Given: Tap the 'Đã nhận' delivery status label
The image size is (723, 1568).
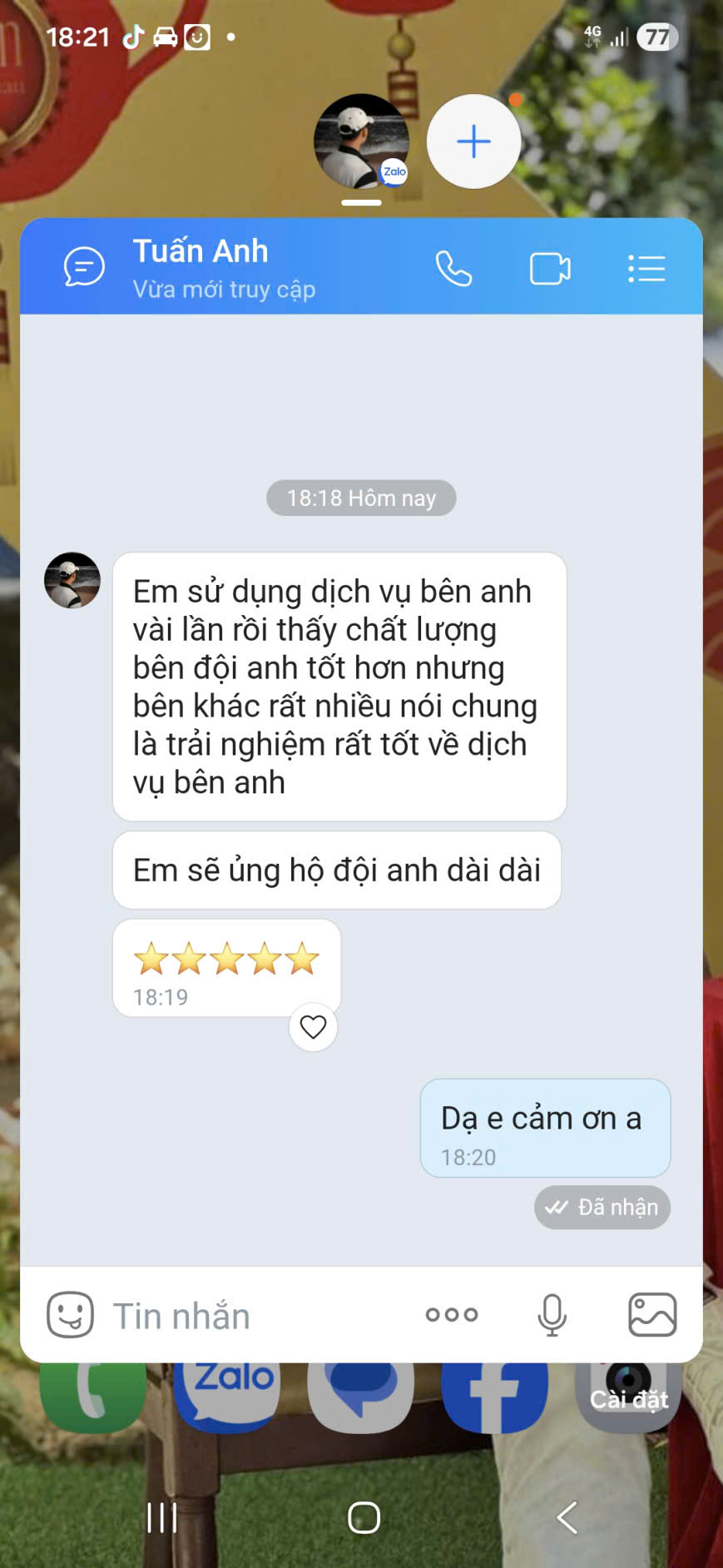Looking at the screenshot, I should [602, 1207].
